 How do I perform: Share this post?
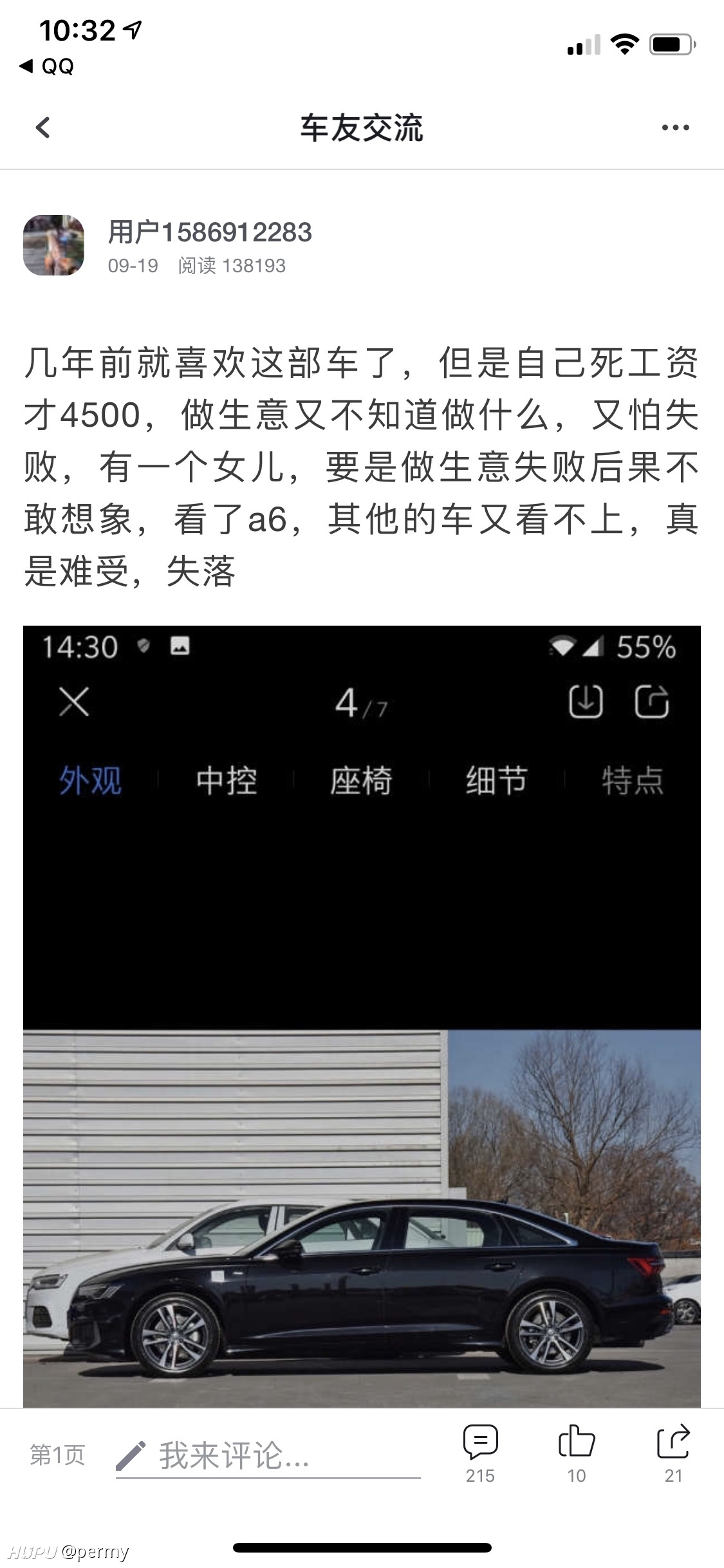click(x=673, y=1455)
